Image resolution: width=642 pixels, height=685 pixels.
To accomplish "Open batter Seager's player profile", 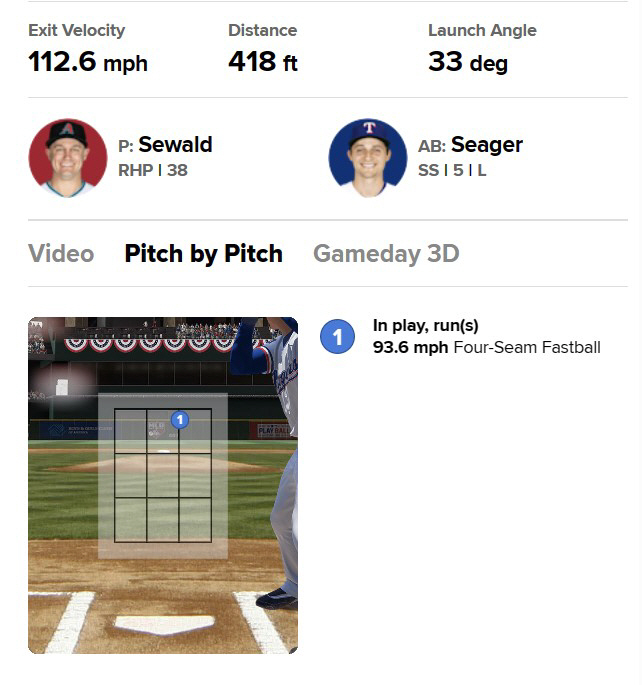I will tap(486, 145).
